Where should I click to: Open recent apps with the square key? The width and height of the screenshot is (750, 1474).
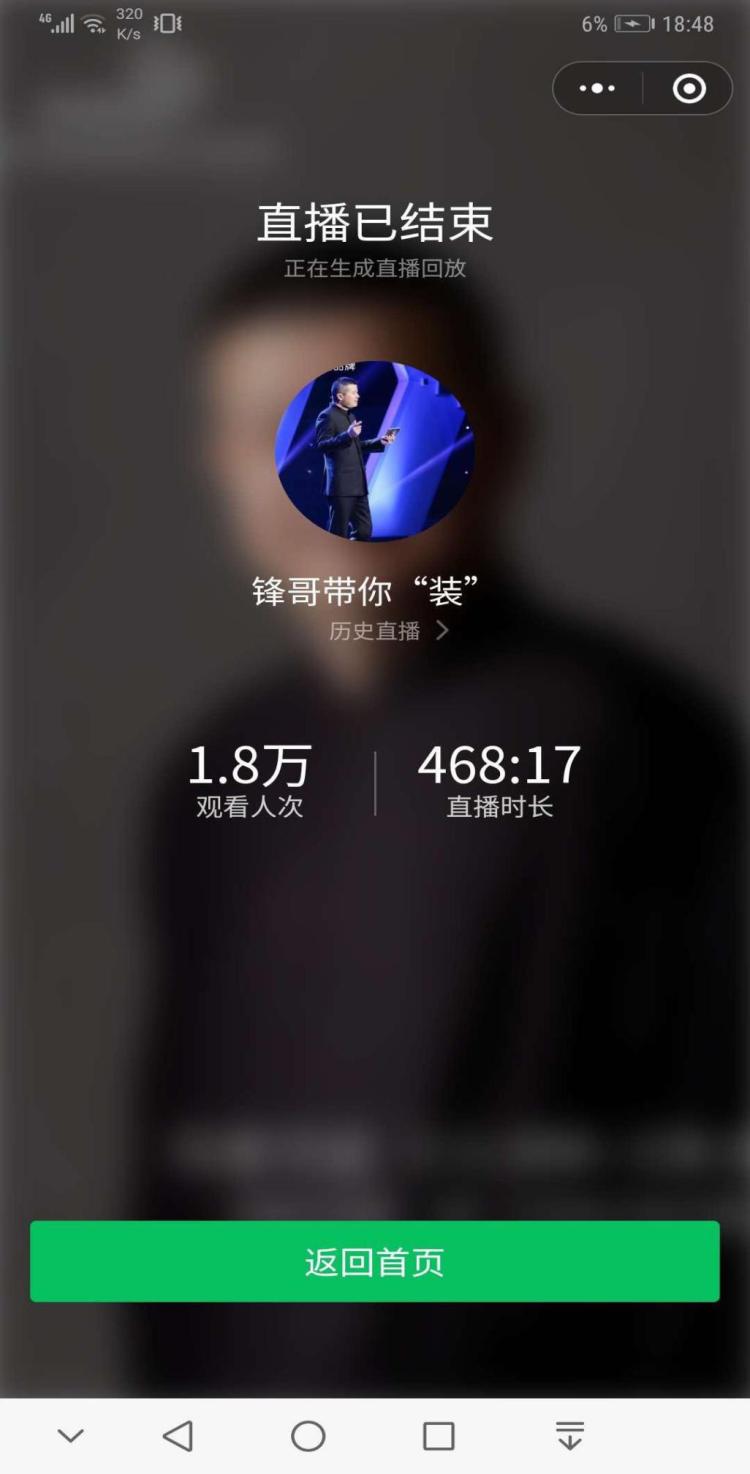(x=439, y=1436)
